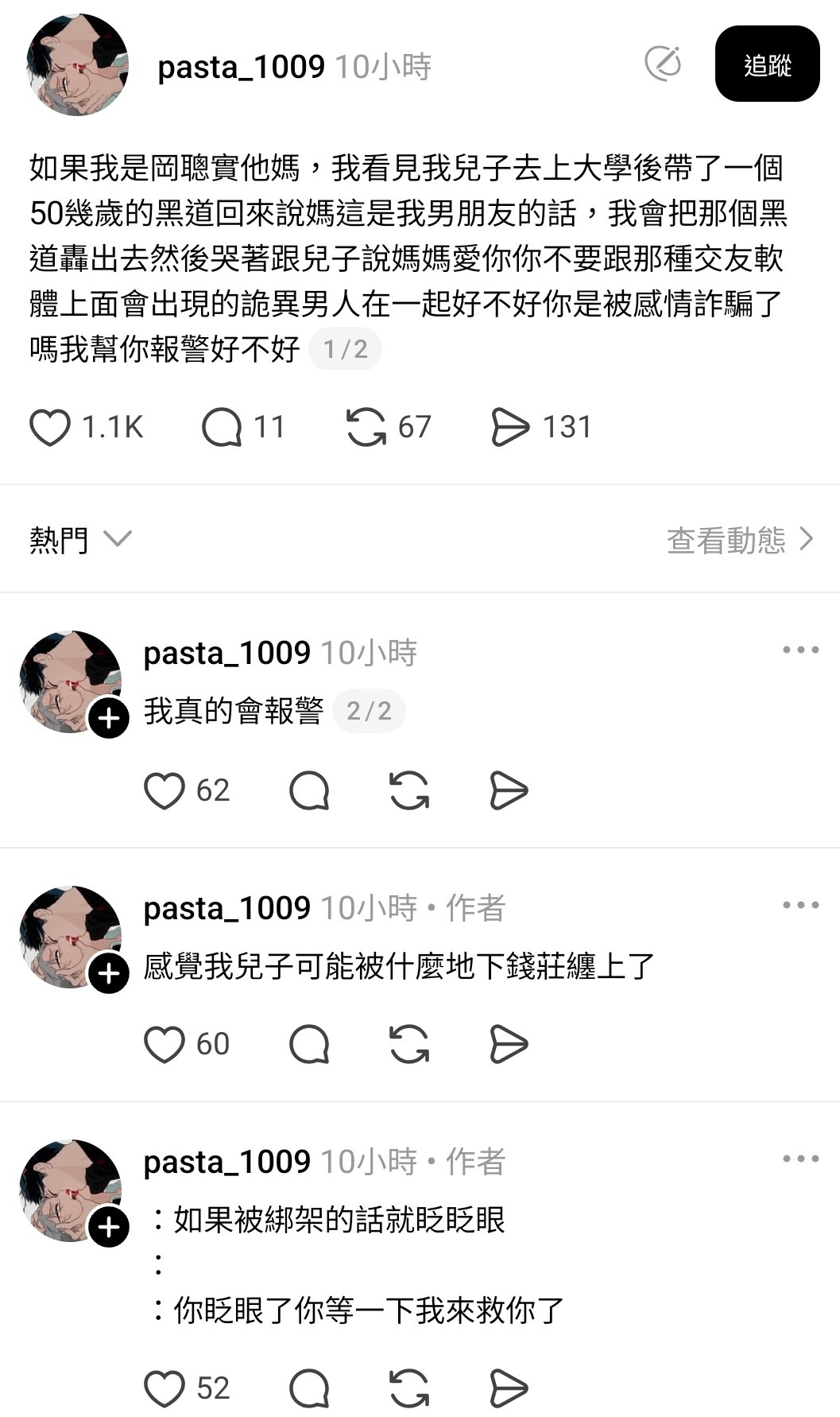Image resolution: width=840 pixels, height=1417 pixels.
Task: Open 查看動態 activity view
Action: pos(739,540)
